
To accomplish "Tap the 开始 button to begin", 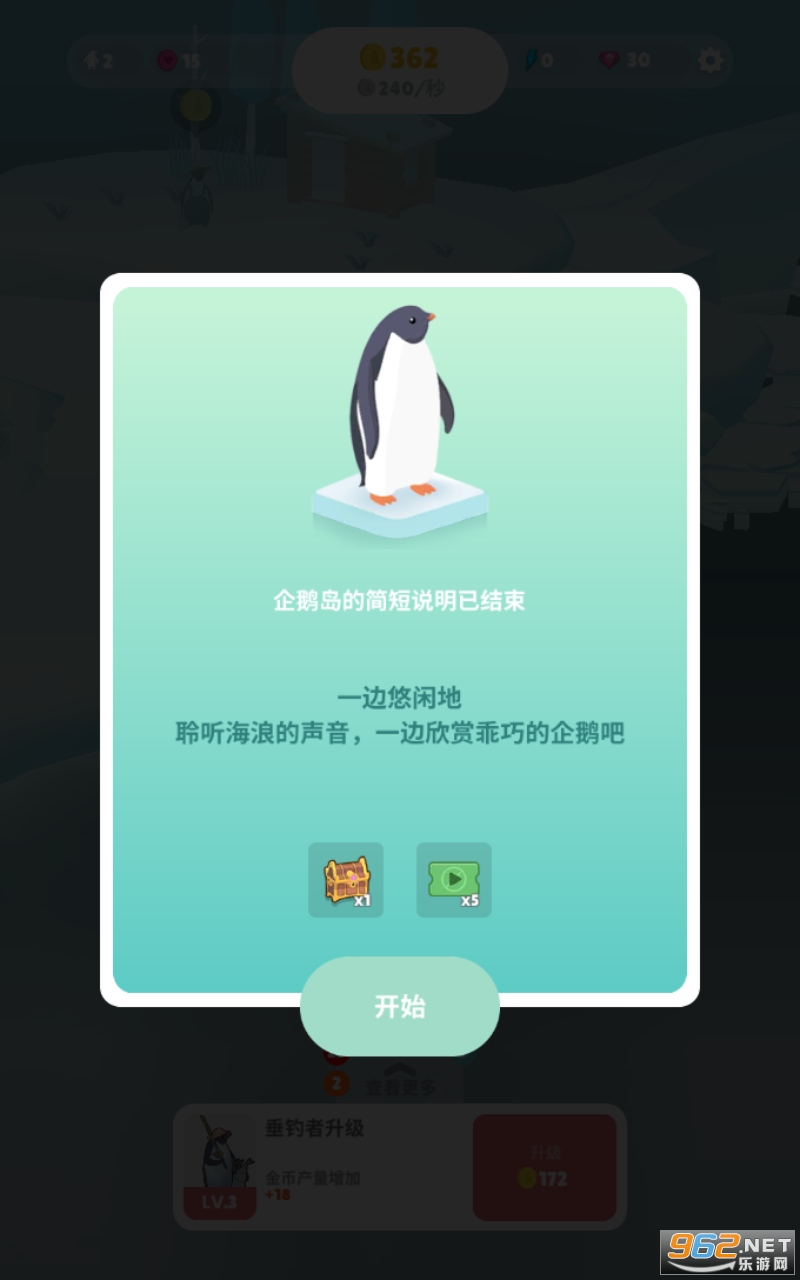I will pos(399,1006).
